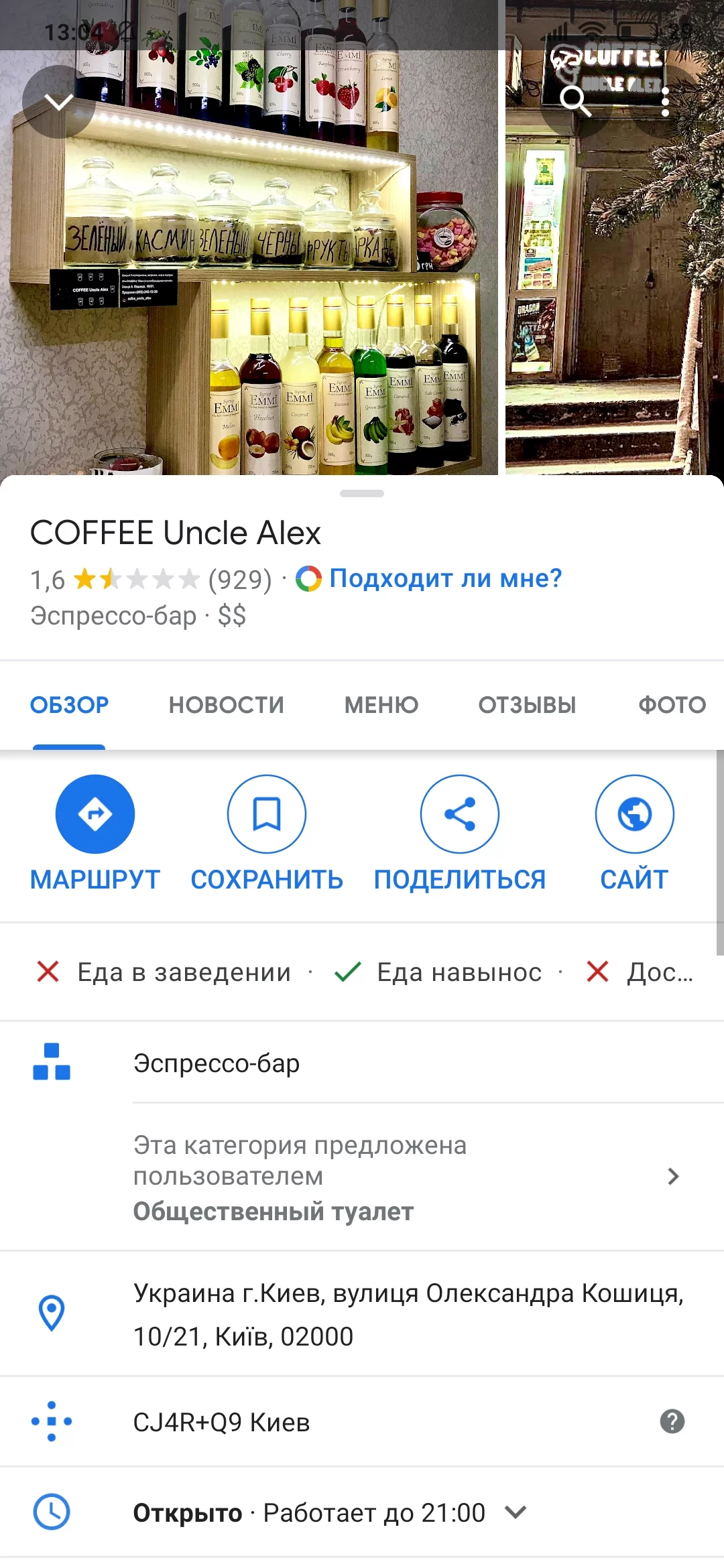
Task: Collapse the place card with down chevron
Action: click(58, 103)
